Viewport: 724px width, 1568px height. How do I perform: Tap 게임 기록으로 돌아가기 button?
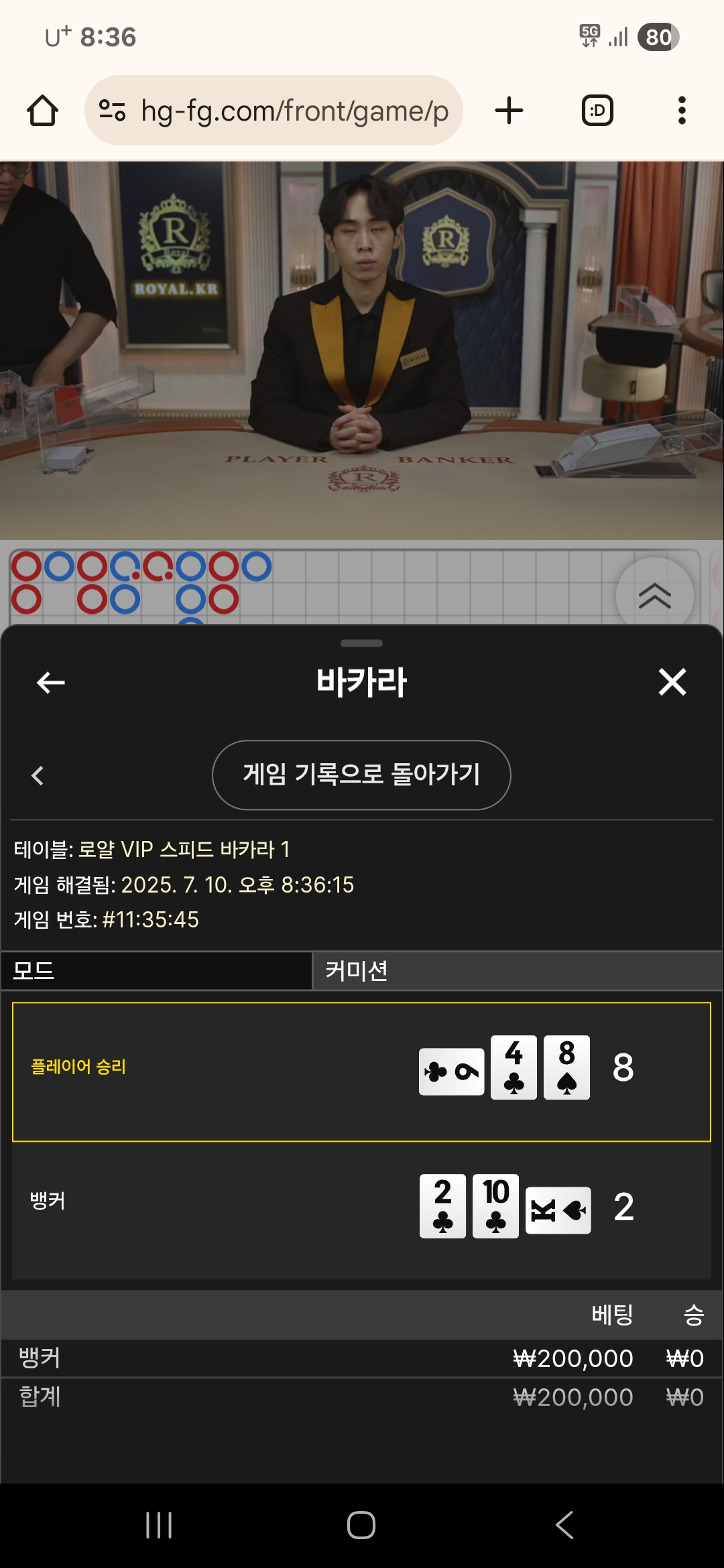361,775
